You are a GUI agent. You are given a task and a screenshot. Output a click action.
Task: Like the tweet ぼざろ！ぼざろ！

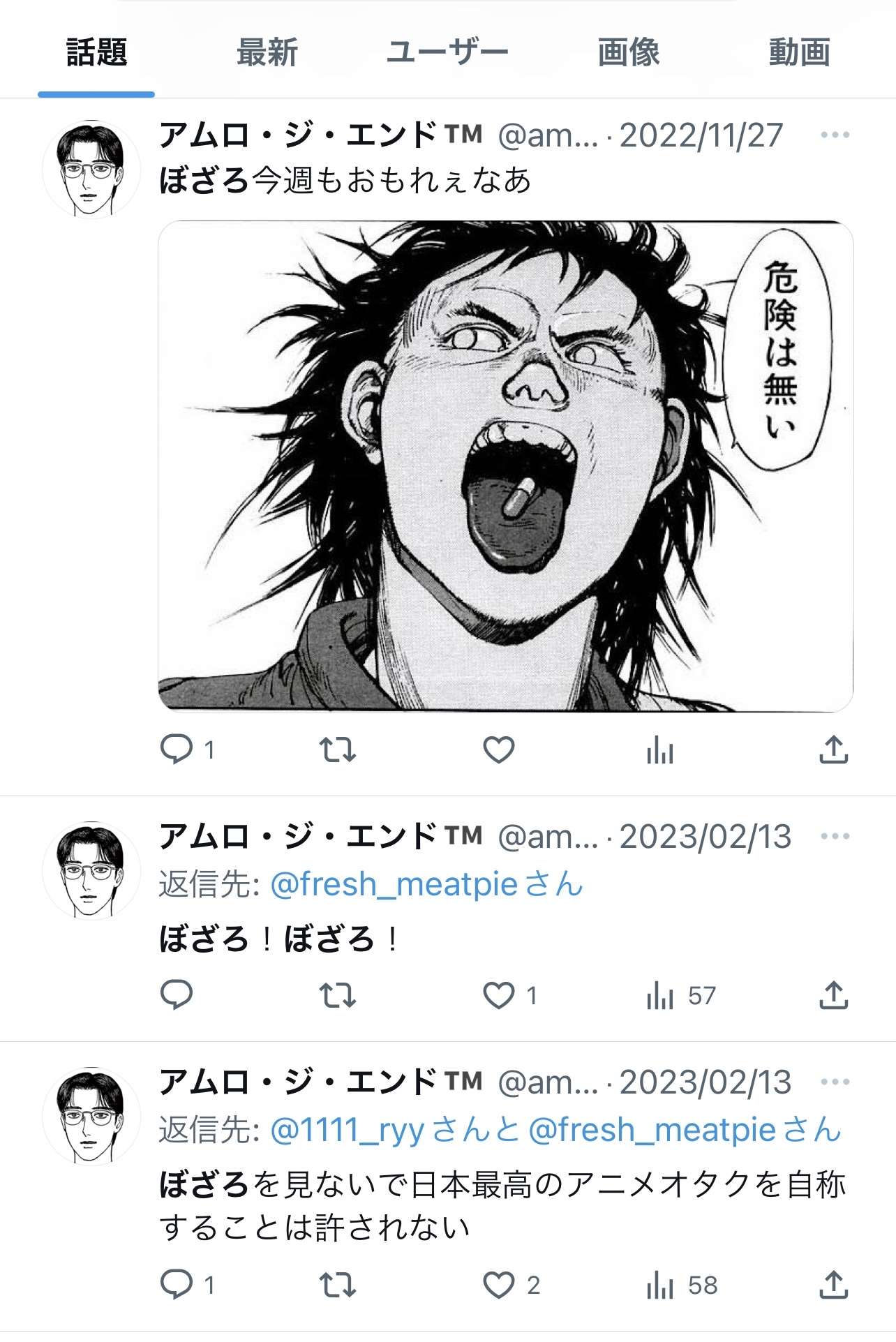pyautogui.click(x=499, y=996)
